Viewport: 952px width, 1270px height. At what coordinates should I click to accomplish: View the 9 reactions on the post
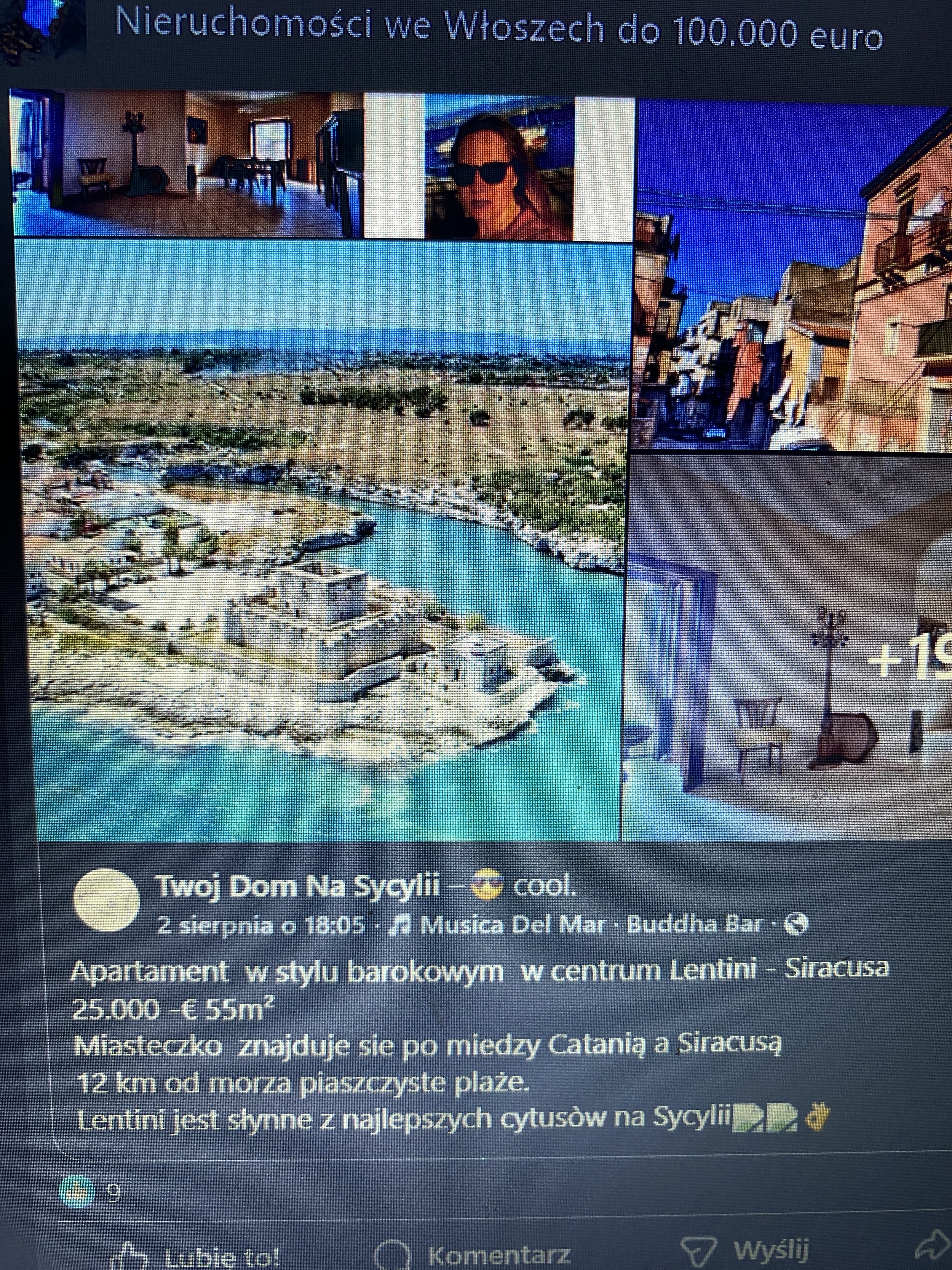click(x=92, y=1194)
